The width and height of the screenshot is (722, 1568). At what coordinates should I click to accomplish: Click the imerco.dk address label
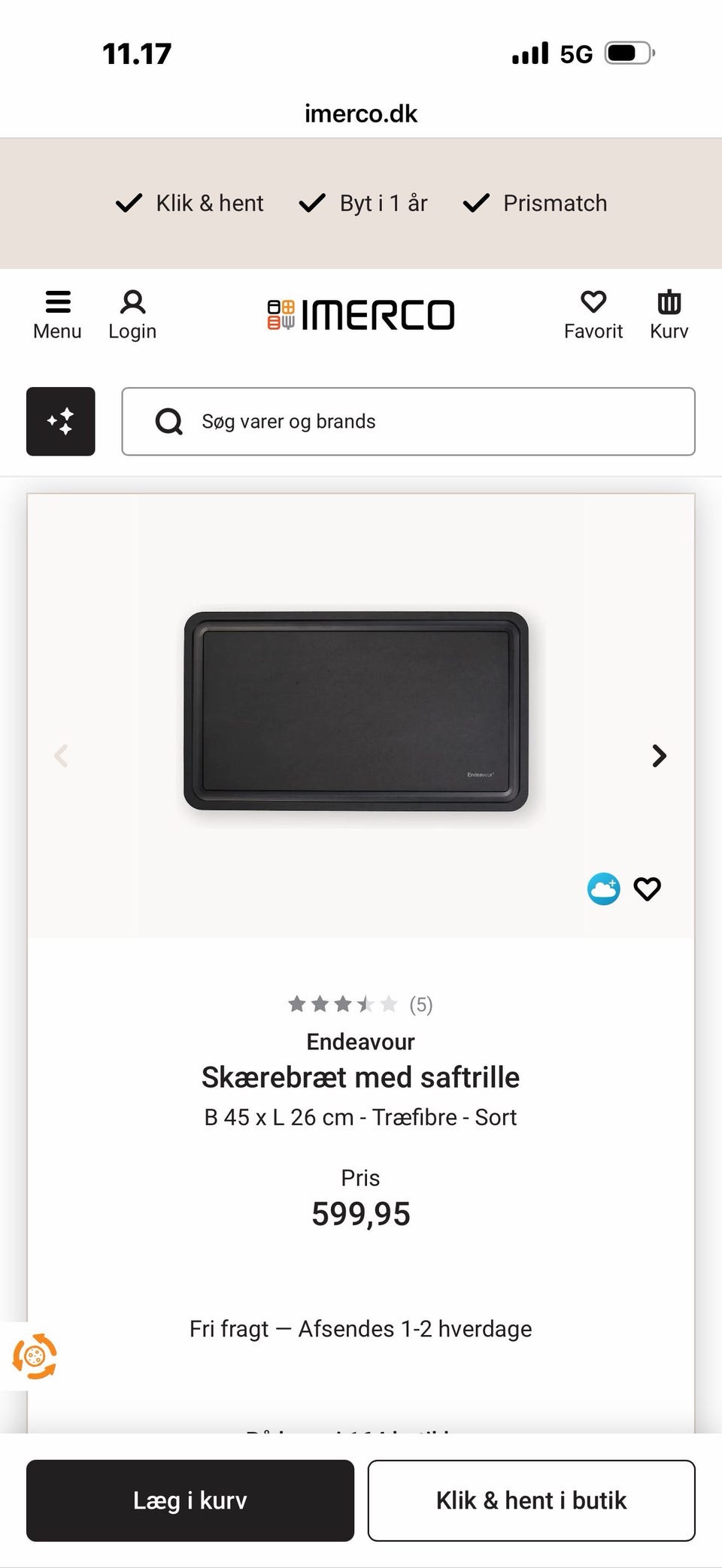(x=361, y=113)
